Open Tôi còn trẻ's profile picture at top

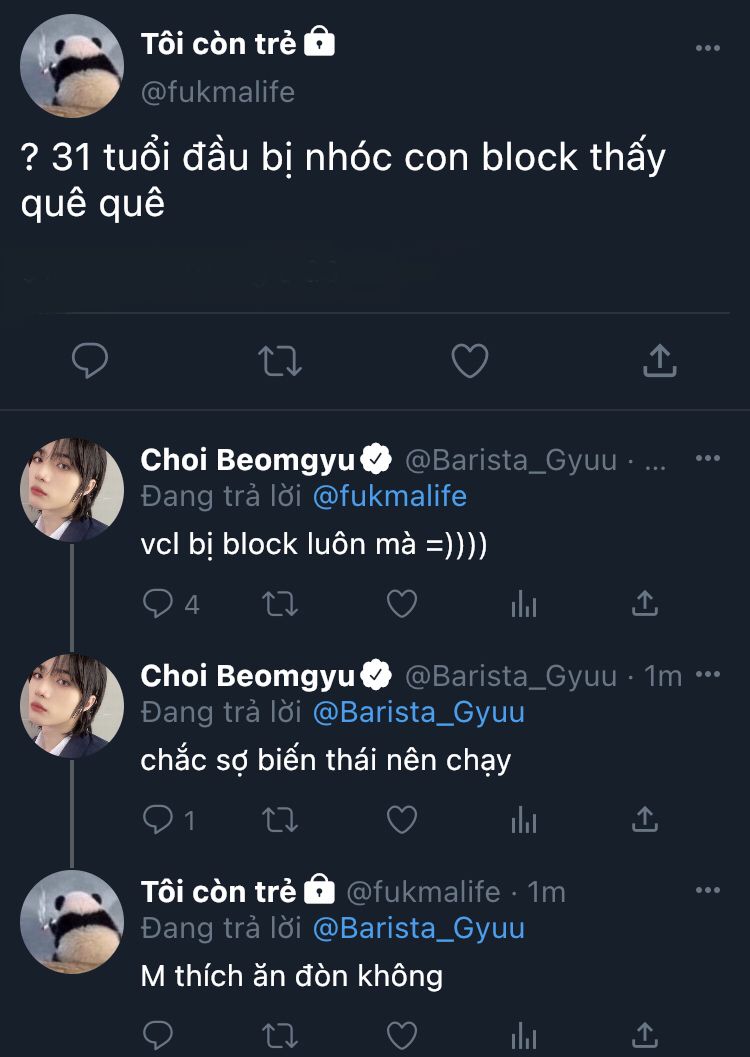point(72,66)
